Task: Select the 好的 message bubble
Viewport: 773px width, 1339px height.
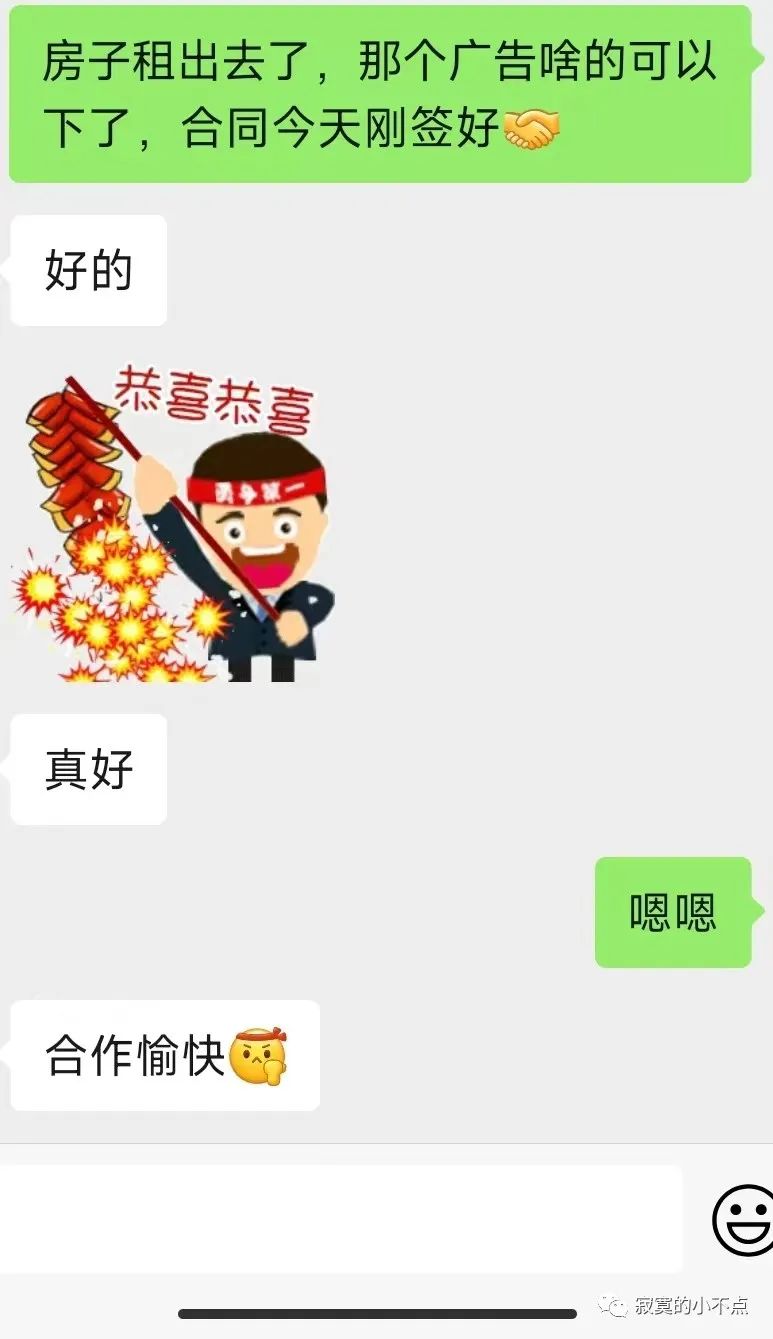Action: [88, 268]
